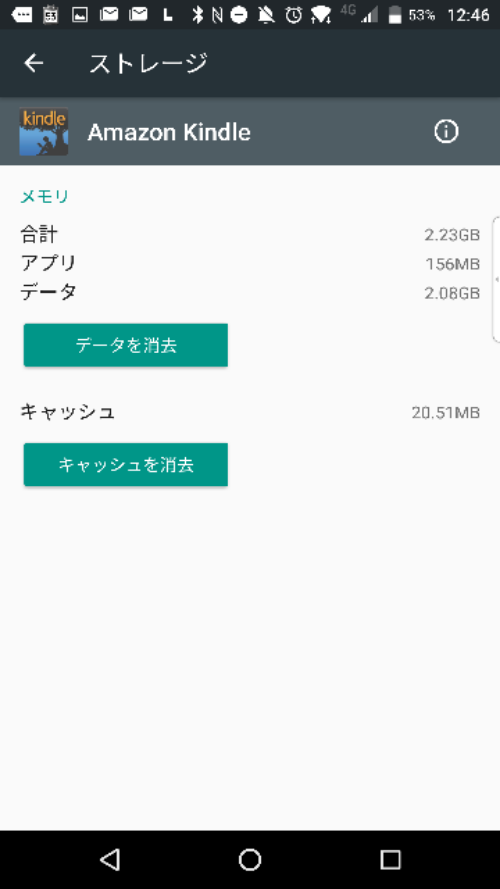500x889 pixels.
Task: Go back from the ストレージ screen
Action: (x=33, y=63)
